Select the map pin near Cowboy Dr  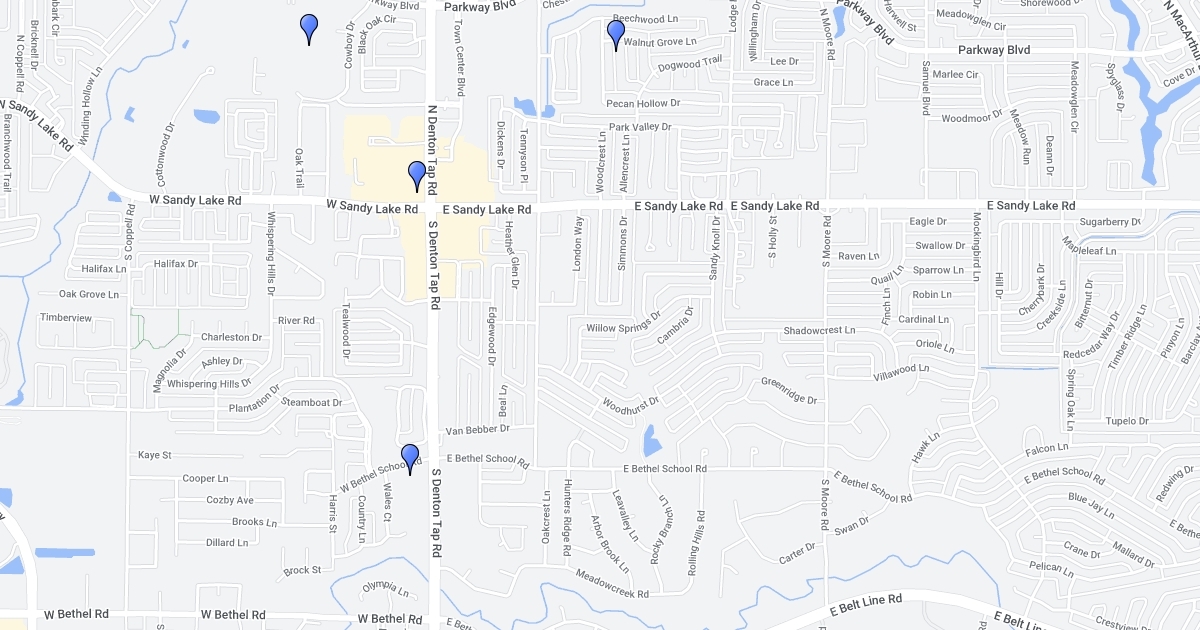tap(309, 27)
